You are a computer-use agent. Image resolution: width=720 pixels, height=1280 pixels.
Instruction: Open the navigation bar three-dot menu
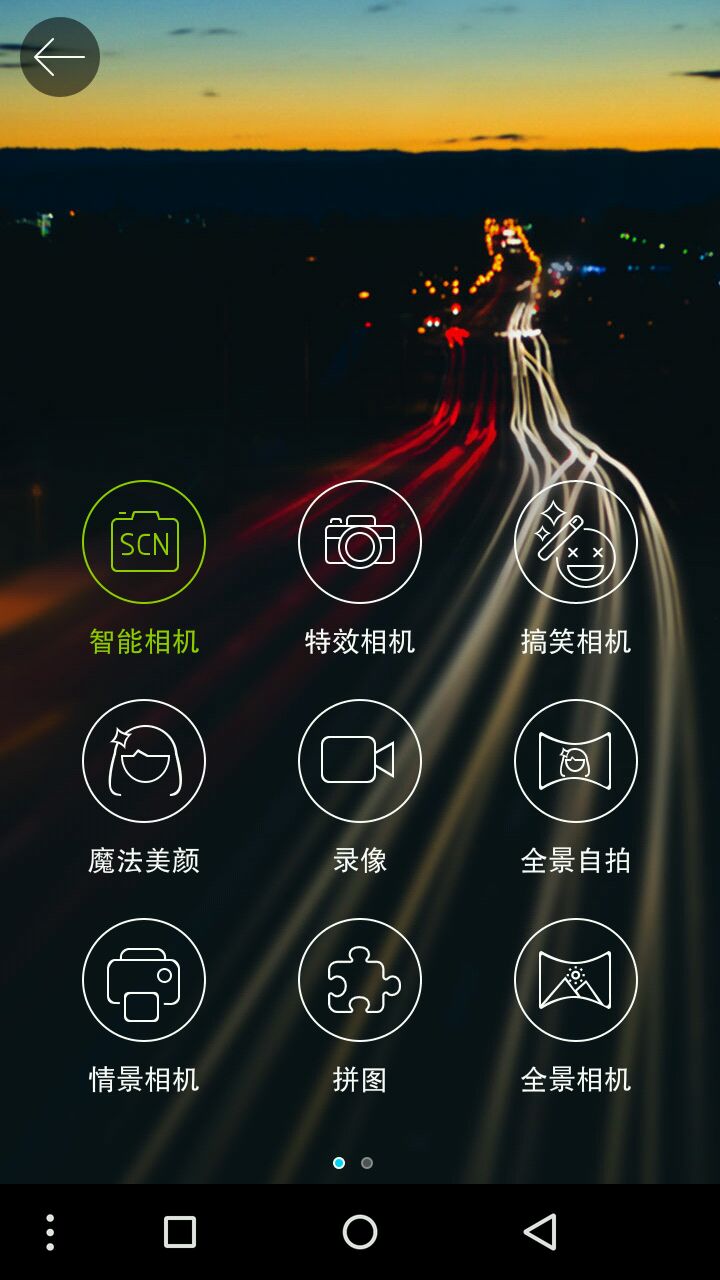[50, 1232]
